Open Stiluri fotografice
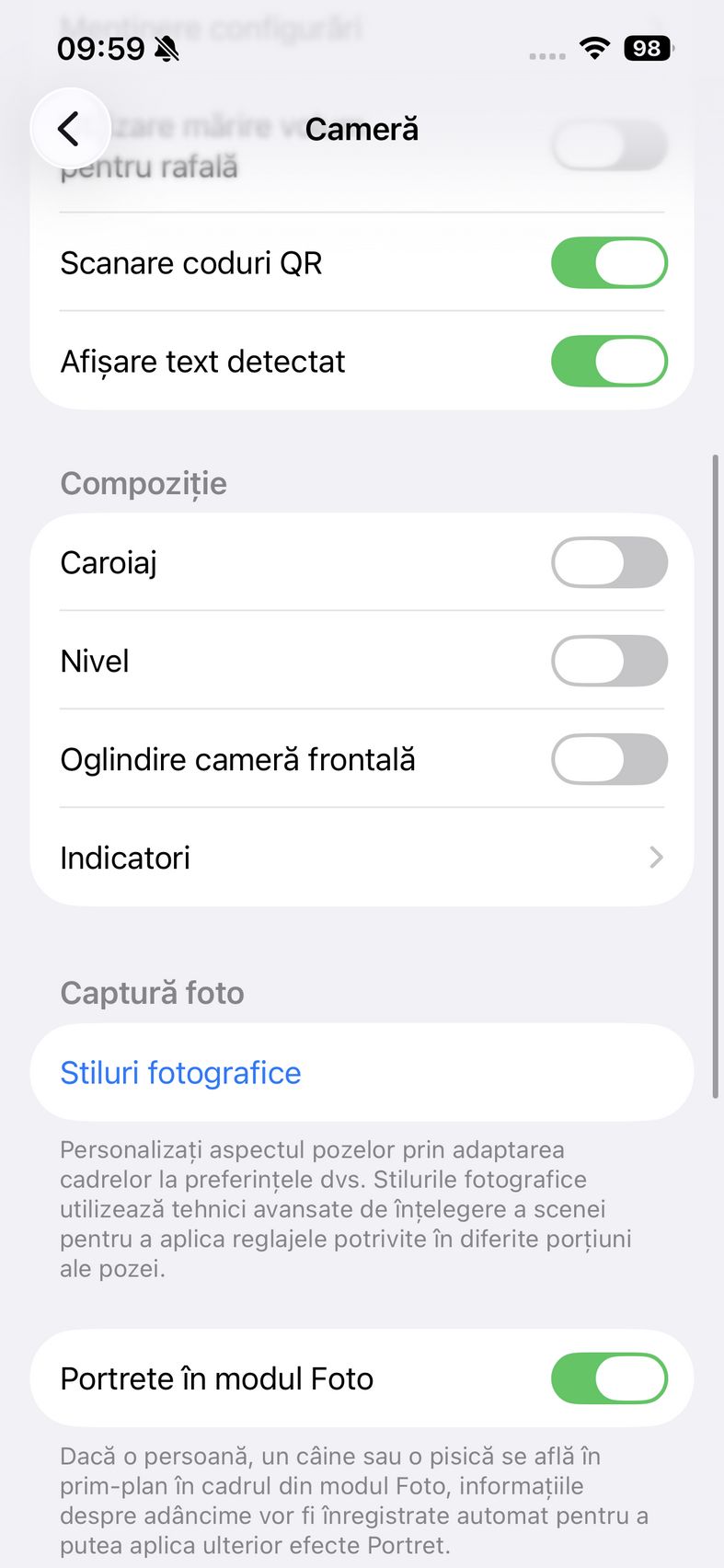Image resolution: width=724 pixels, height=1568 pixels. [x=181, y=1073]
